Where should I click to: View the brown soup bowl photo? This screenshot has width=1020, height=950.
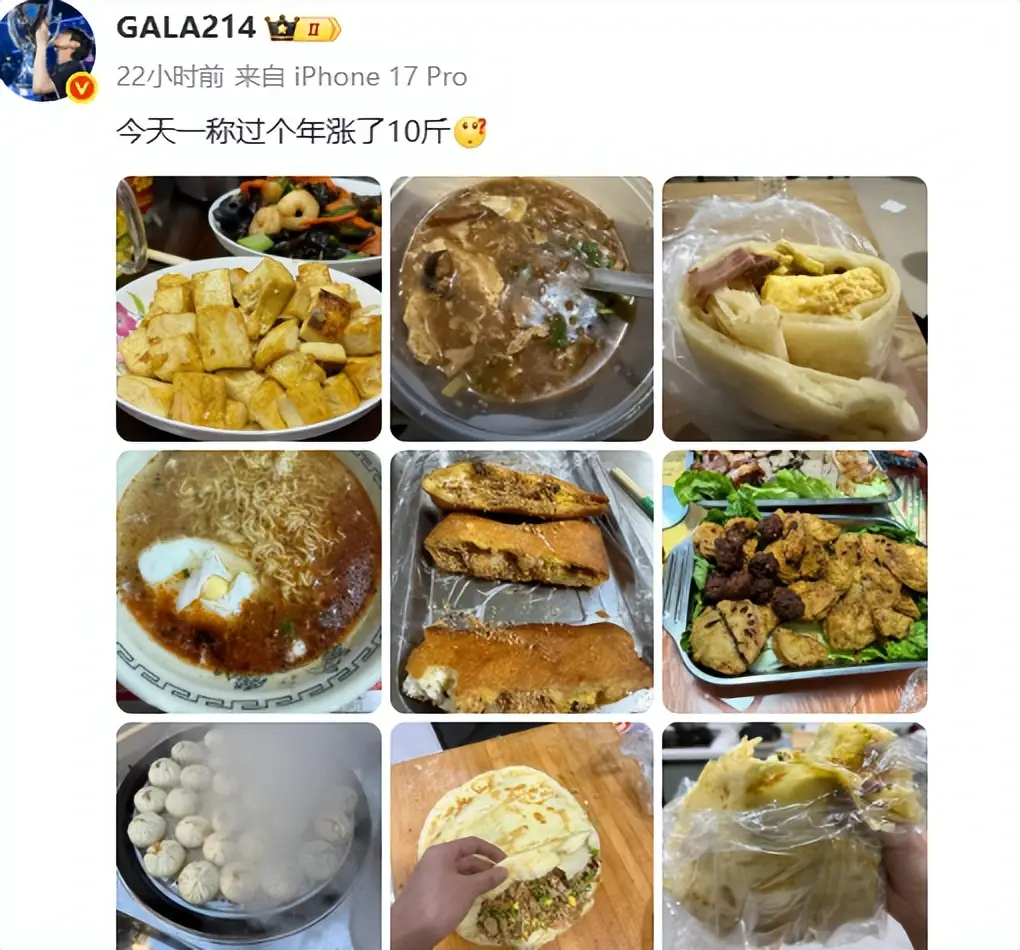(x=521, y=309)
